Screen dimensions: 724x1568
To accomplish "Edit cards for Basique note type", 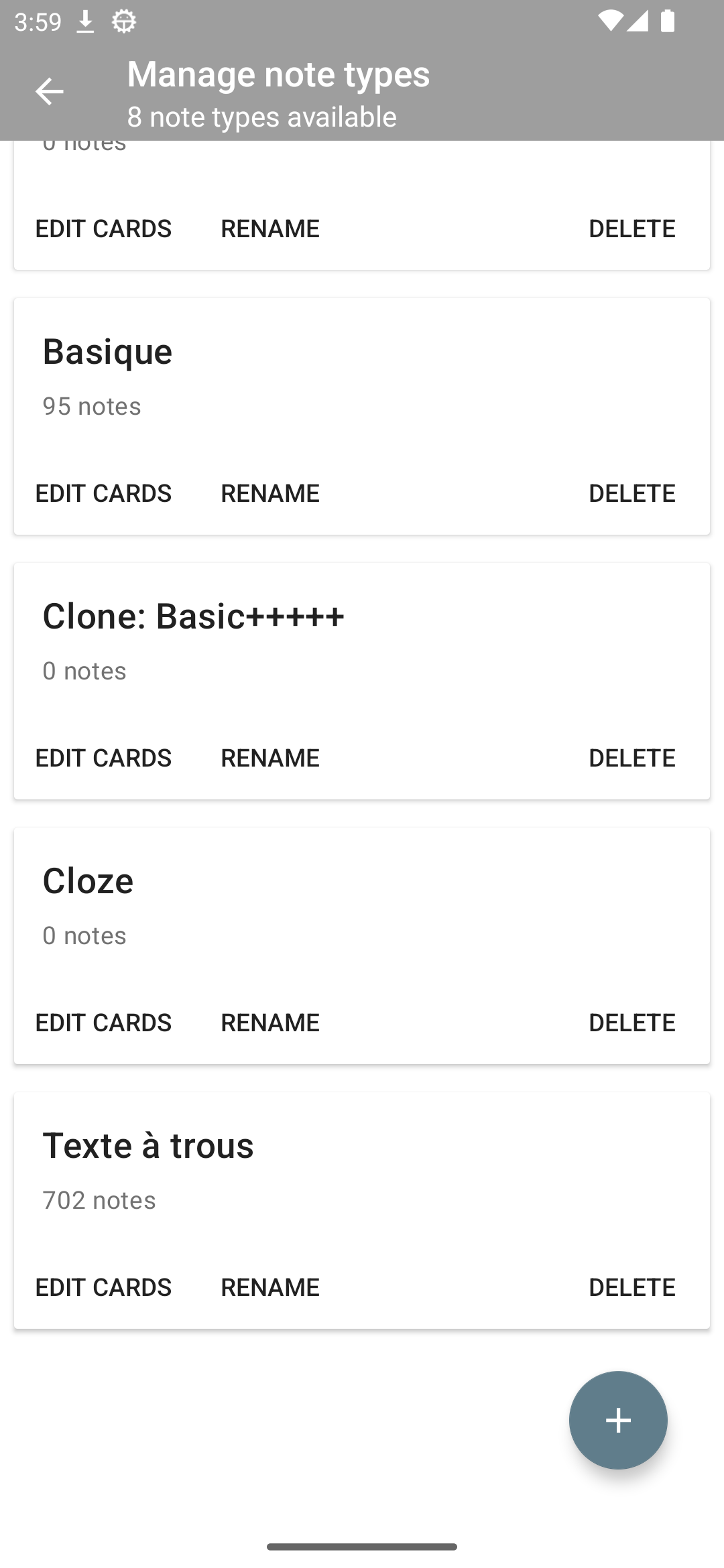I will (103, 493).
